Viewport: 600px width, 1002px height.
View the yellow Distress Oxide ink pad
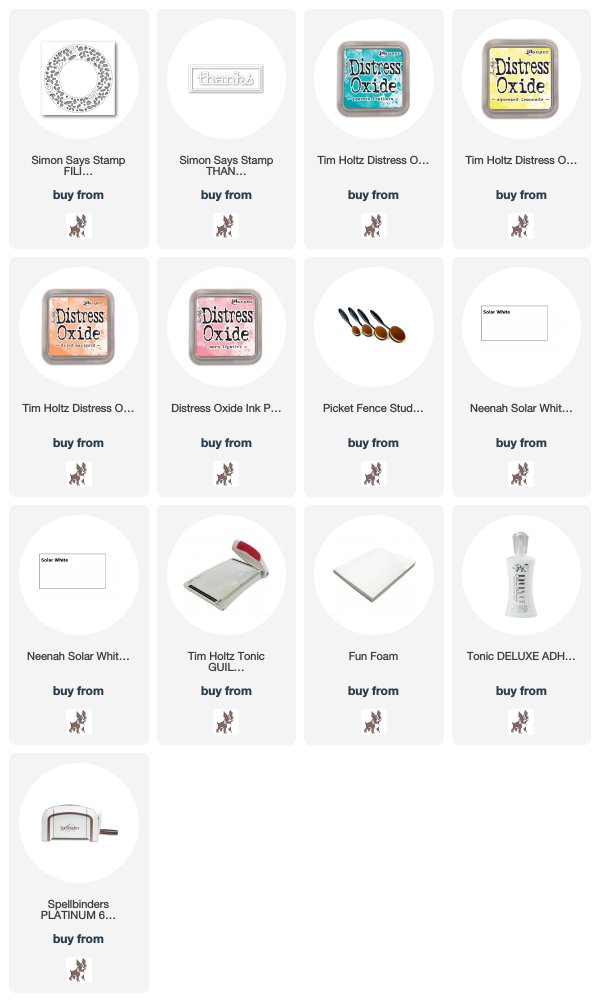(x=521, y=79)
